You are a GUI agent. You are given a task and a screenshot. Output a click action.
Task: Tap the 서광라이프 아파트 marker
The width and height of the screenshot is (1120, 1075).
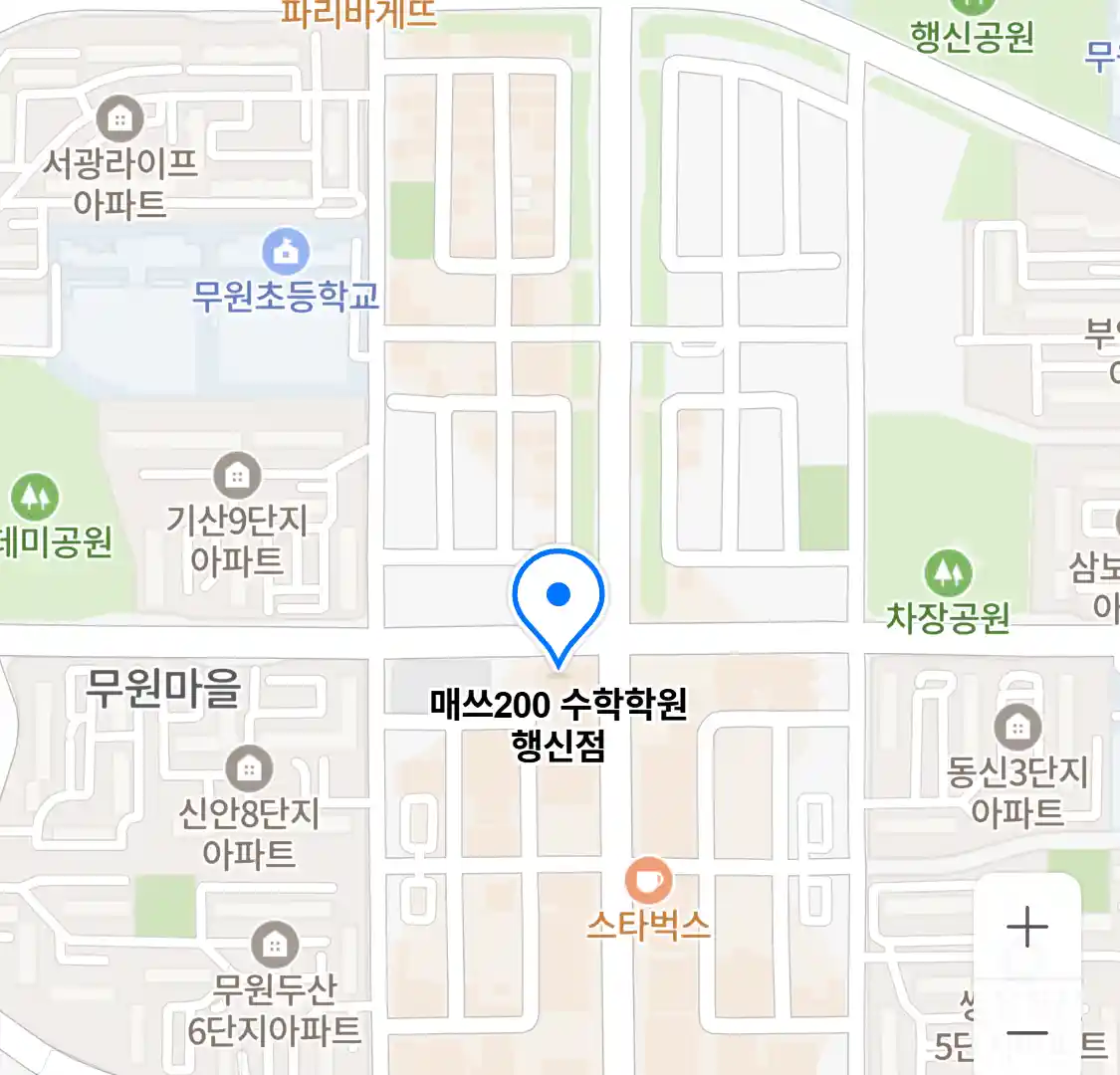click(x=119, y=119)
